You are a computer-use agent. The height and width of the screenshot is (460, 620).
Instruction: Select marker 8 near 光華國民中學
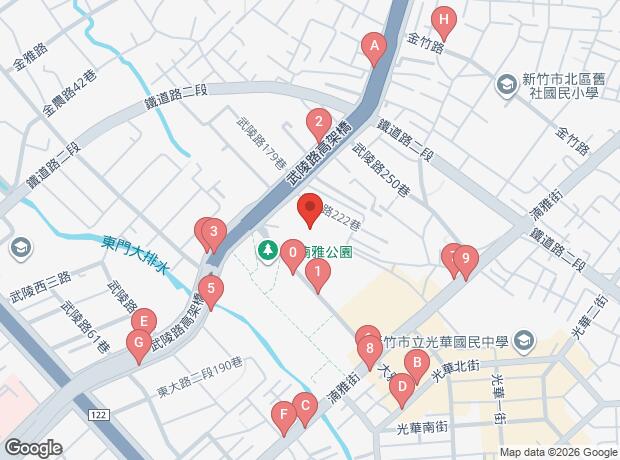coord(370,353)
